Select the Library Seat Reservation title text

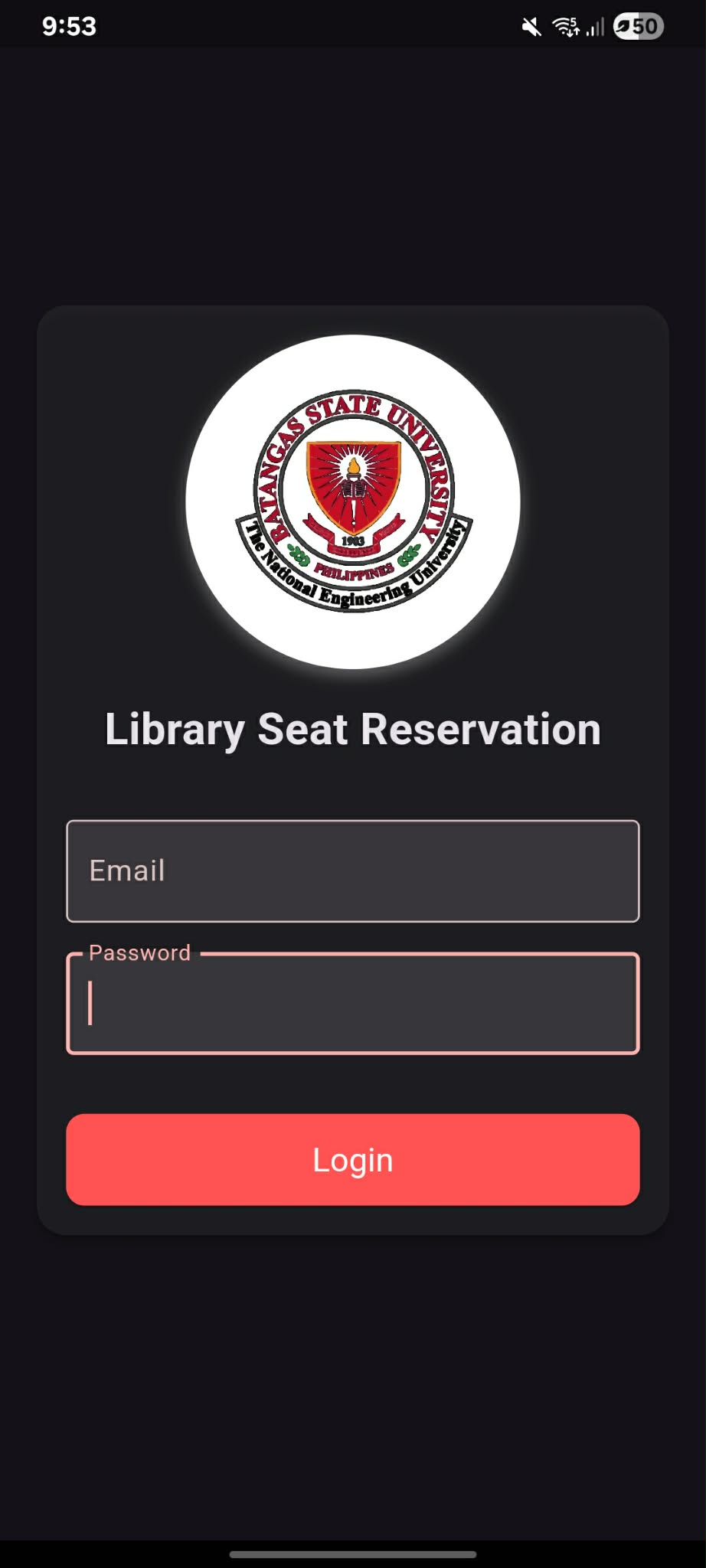[x=352, y=729]
